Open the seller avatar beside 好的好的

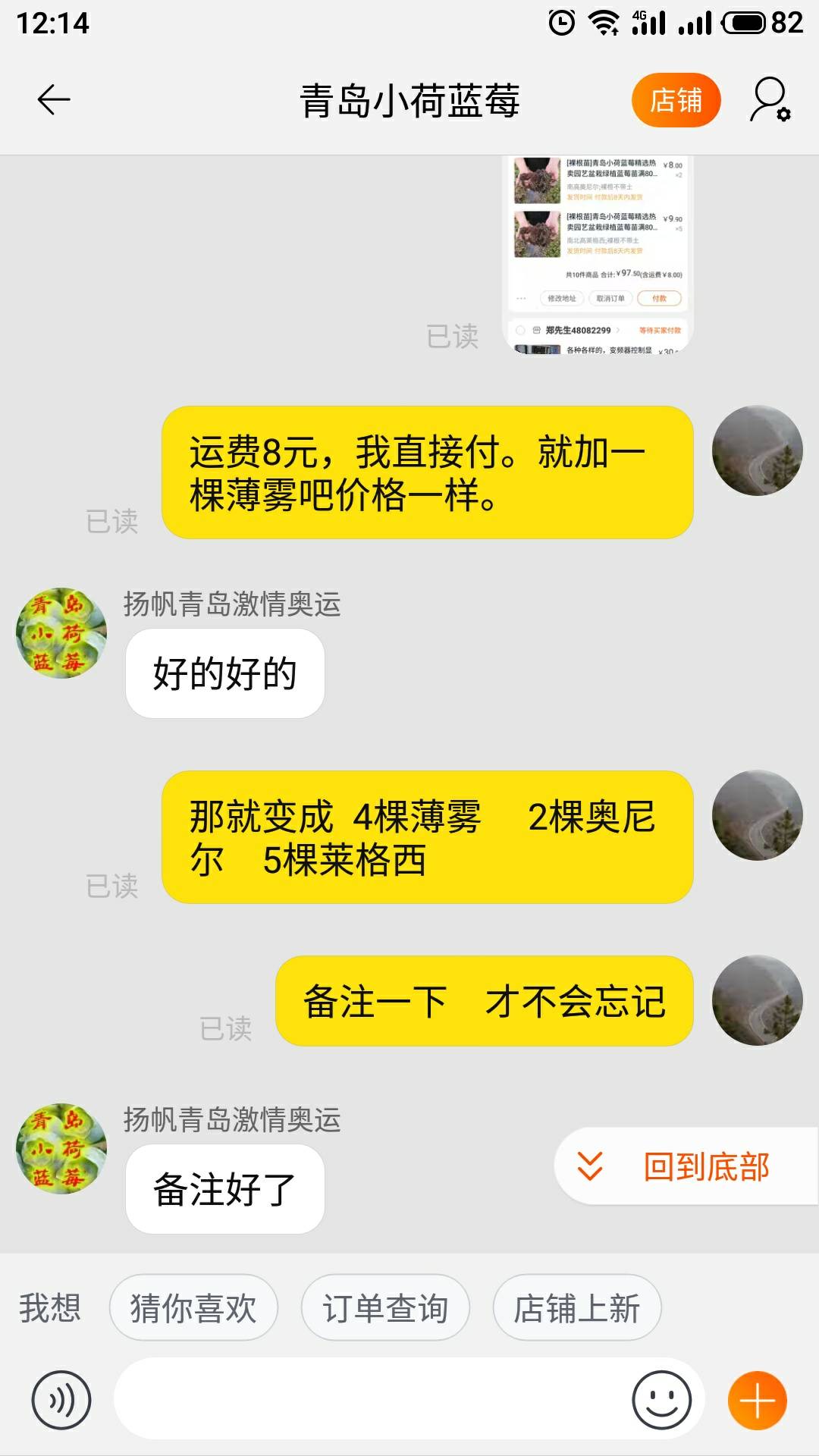pos(61,633)
